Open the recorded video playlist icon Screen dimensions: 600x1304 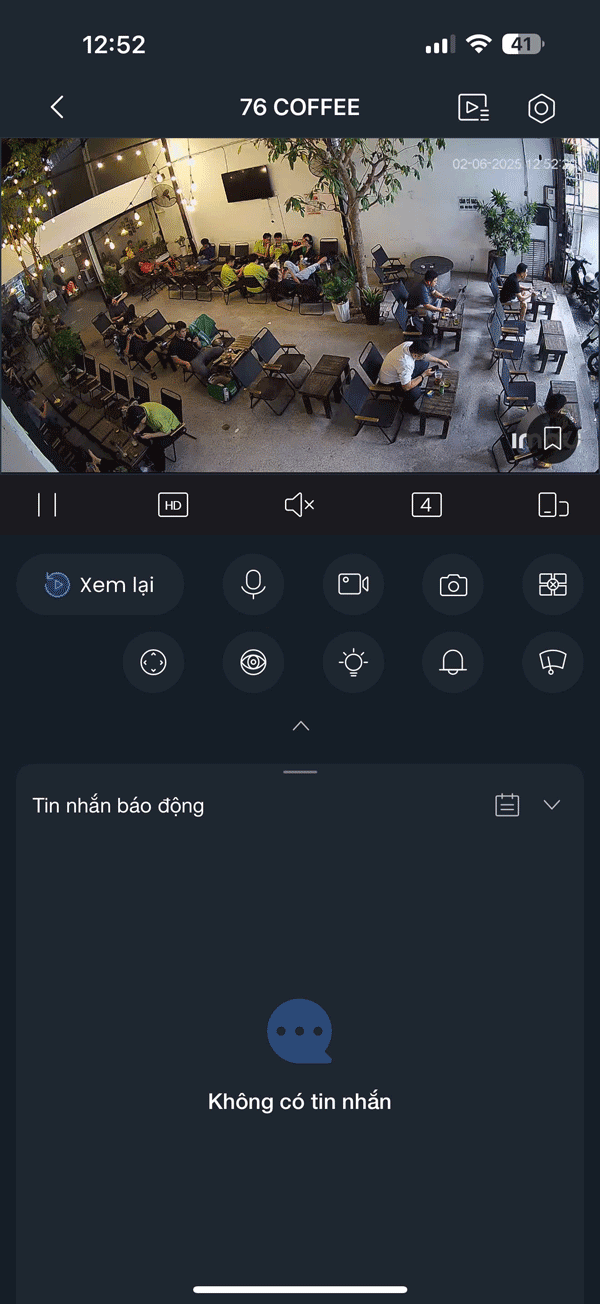pos(473,108)
